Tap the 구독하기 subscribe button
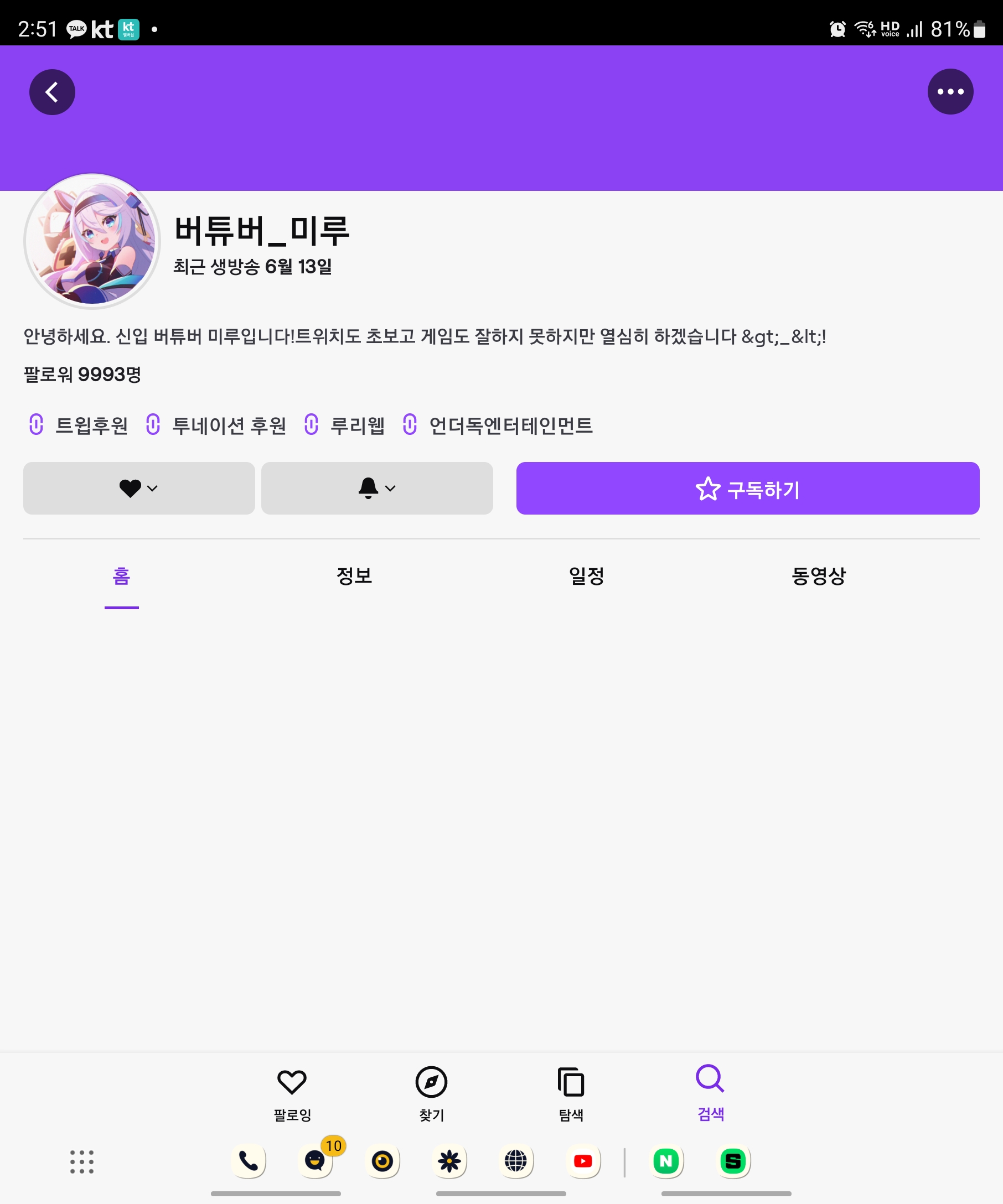1003x1204 pixels. click(x=747, y=489)
